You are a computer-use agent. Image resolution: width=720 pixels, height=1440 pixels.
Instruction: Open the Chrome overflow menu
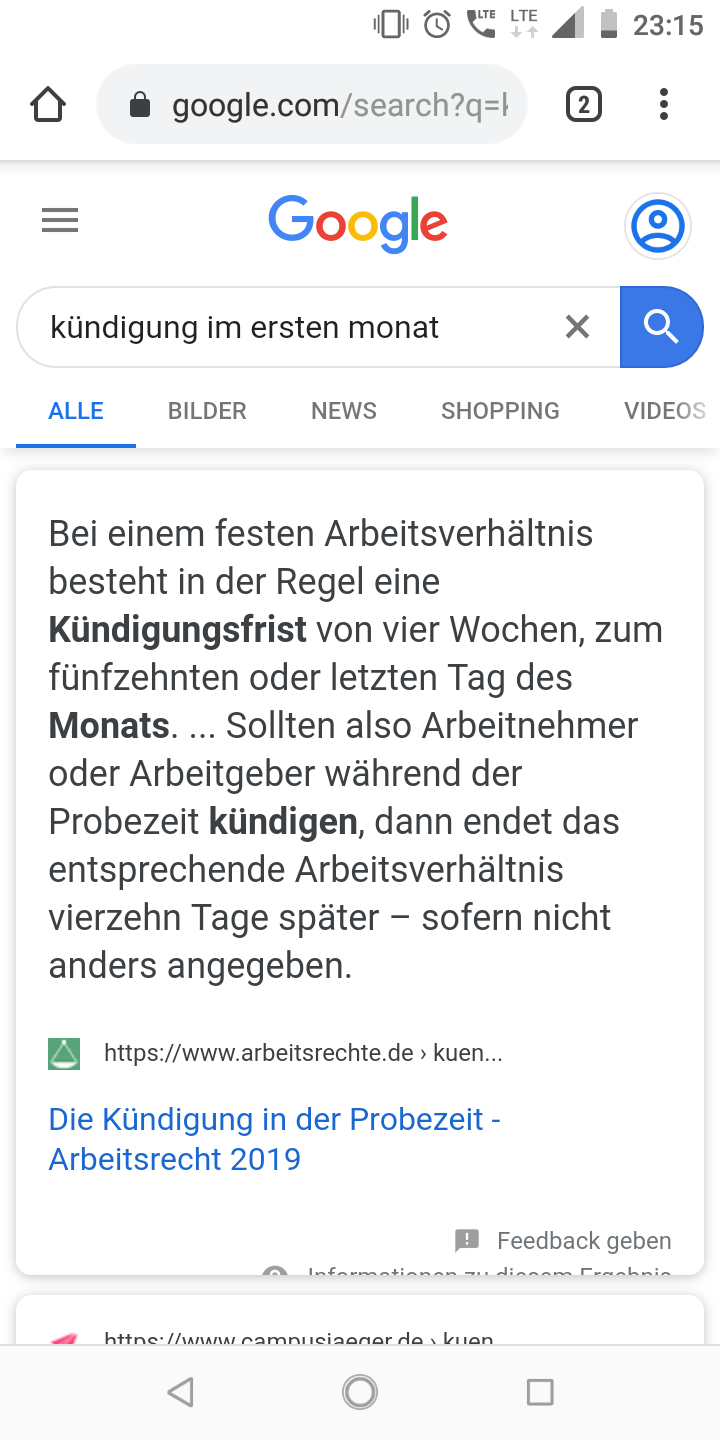point(663,105)
